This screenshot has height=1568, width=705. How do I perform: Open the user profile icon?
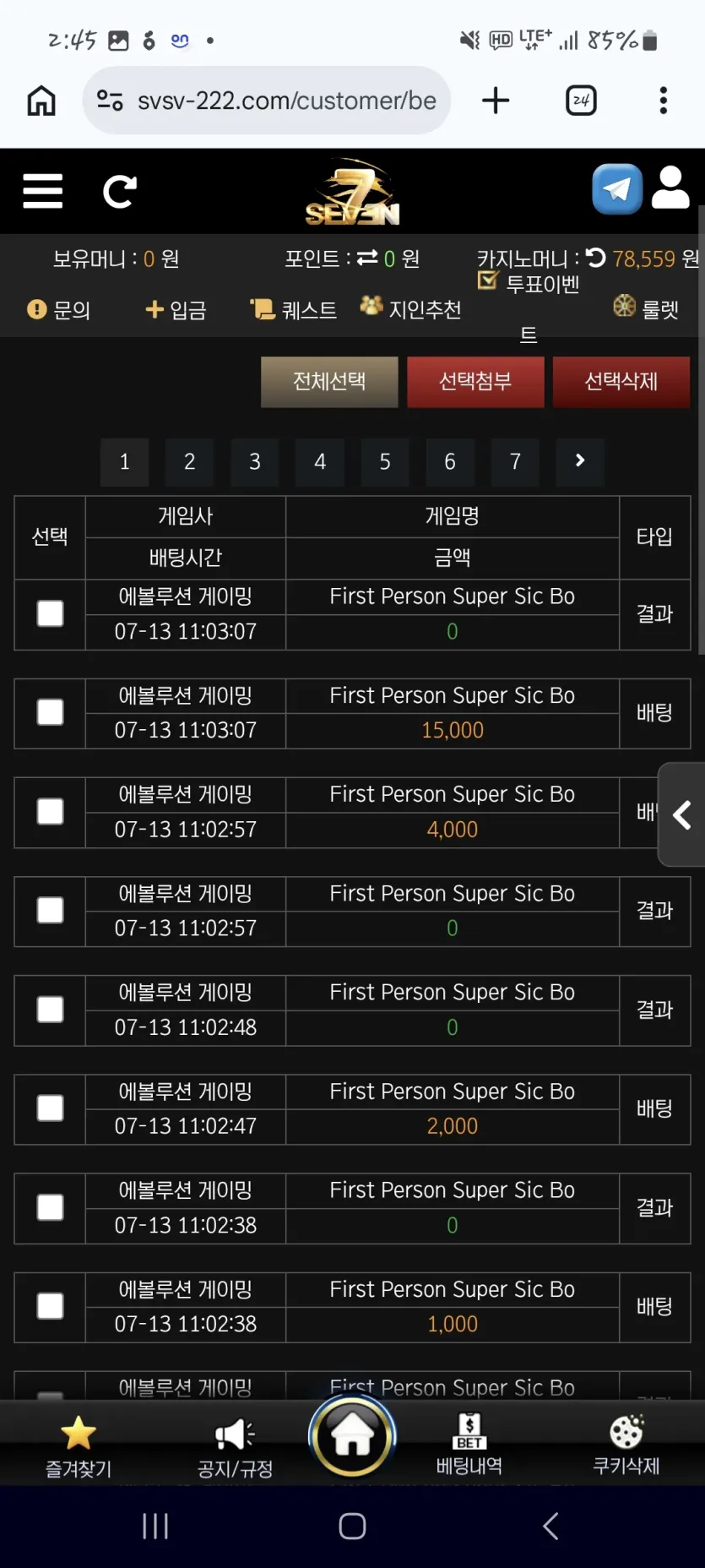click(671, 188)
